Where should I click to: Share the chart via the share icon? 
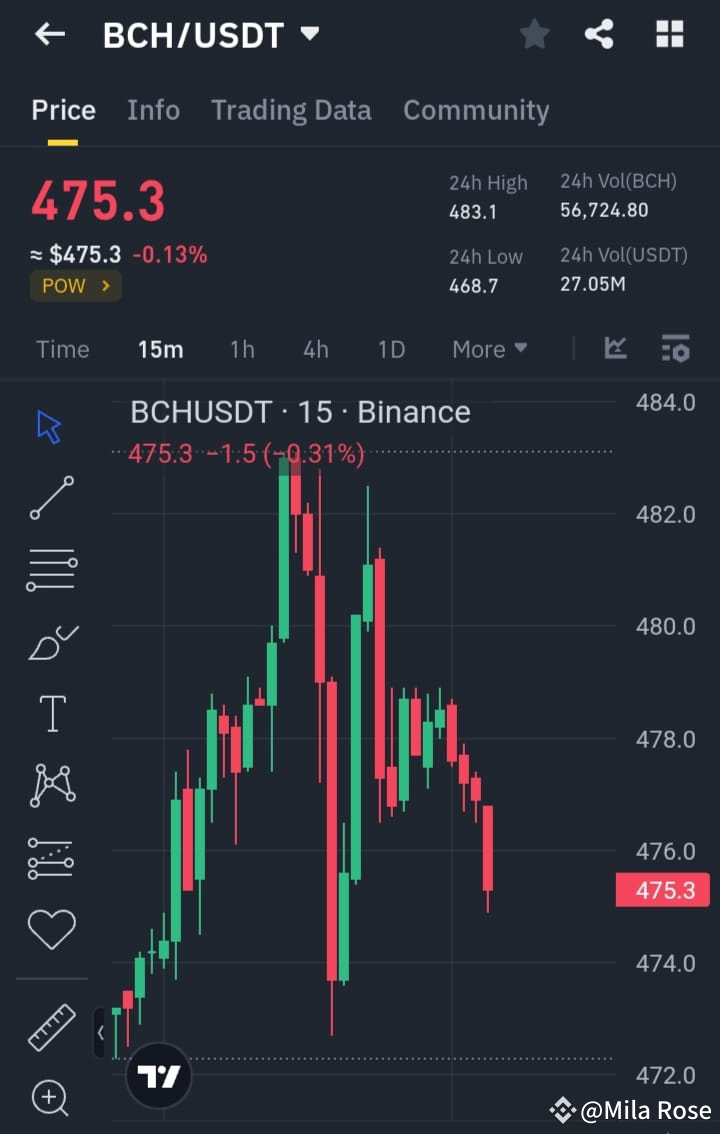(599, 33)
